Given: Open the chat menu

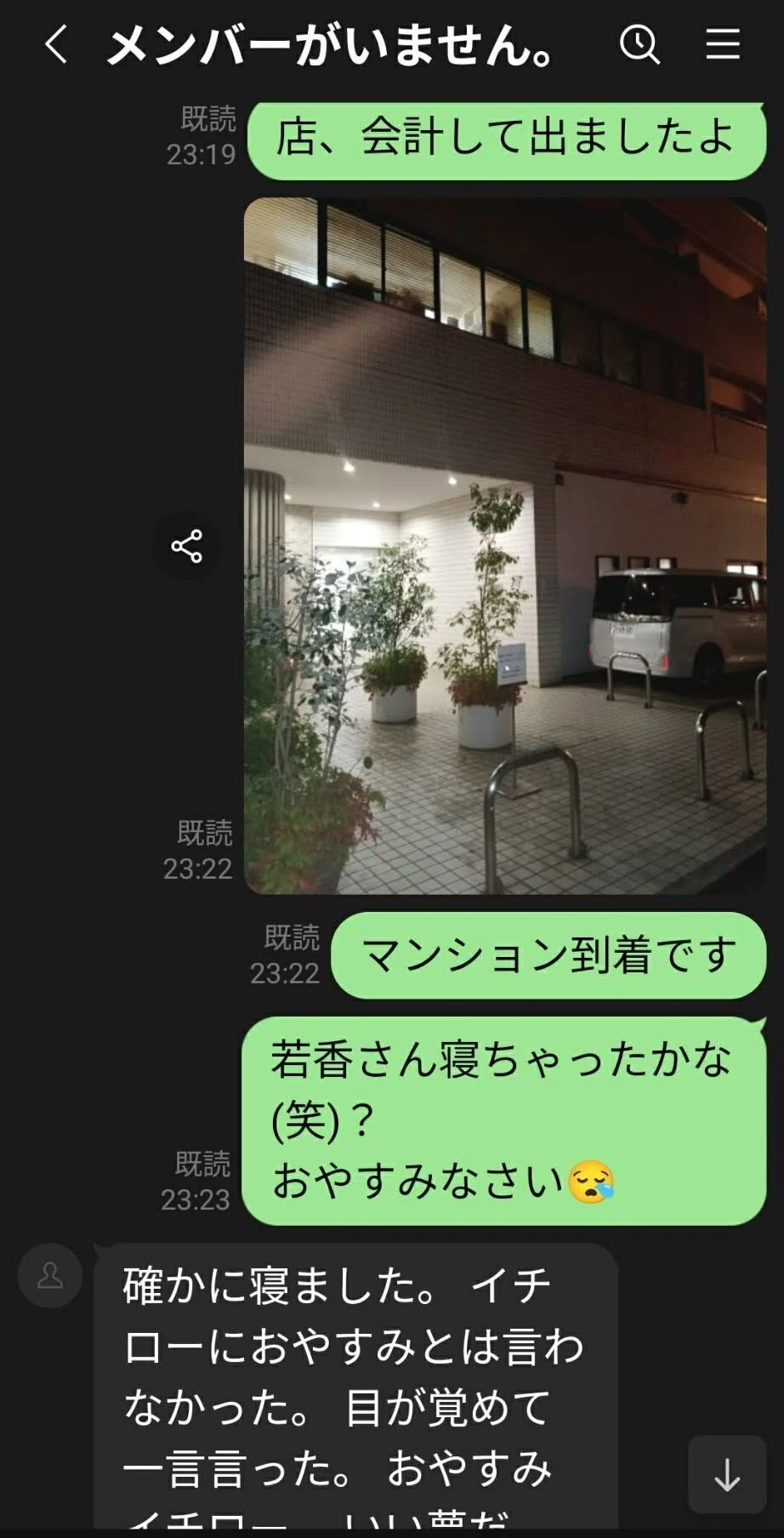Looking at the screenshot, I should tap(723, 44).
